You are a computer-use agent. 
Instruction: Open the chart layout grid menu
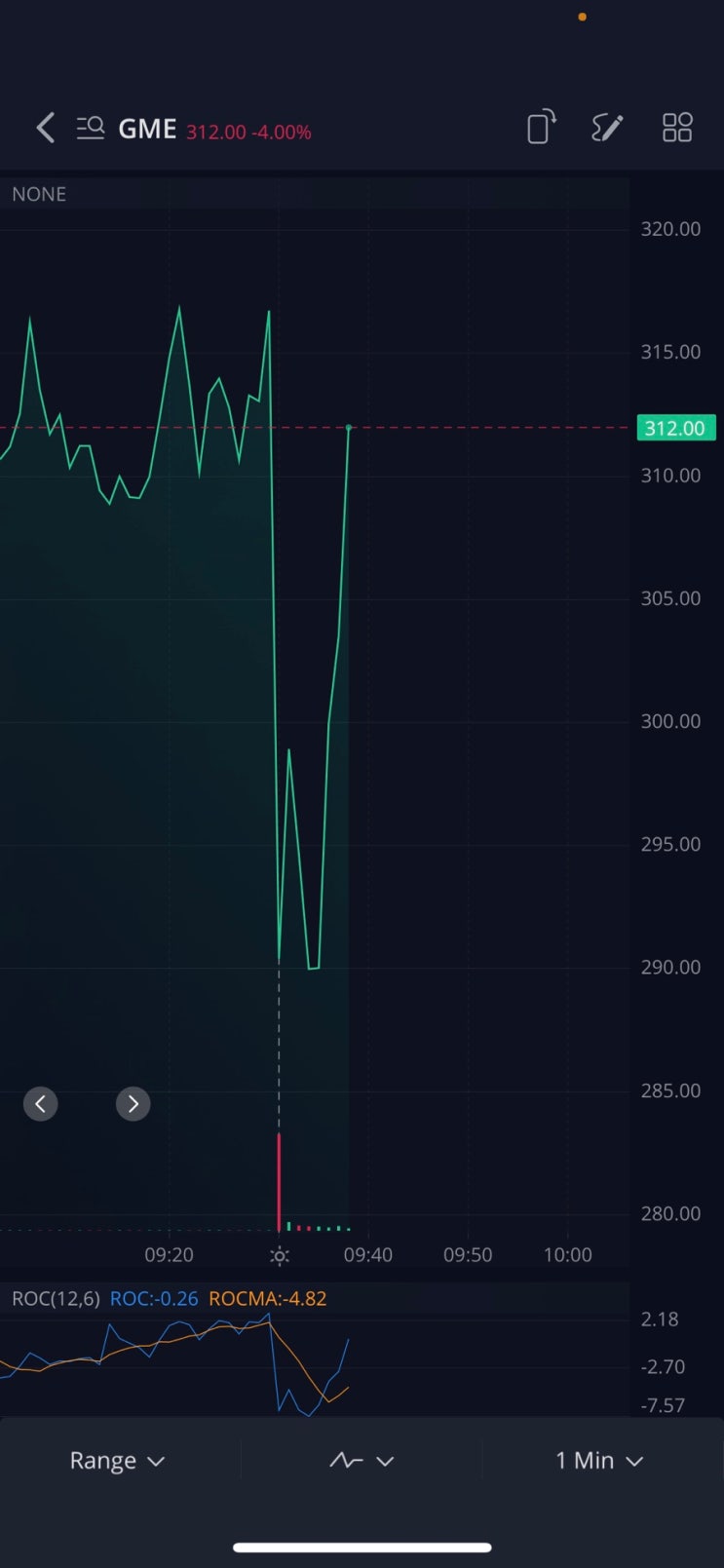(676, 128)
